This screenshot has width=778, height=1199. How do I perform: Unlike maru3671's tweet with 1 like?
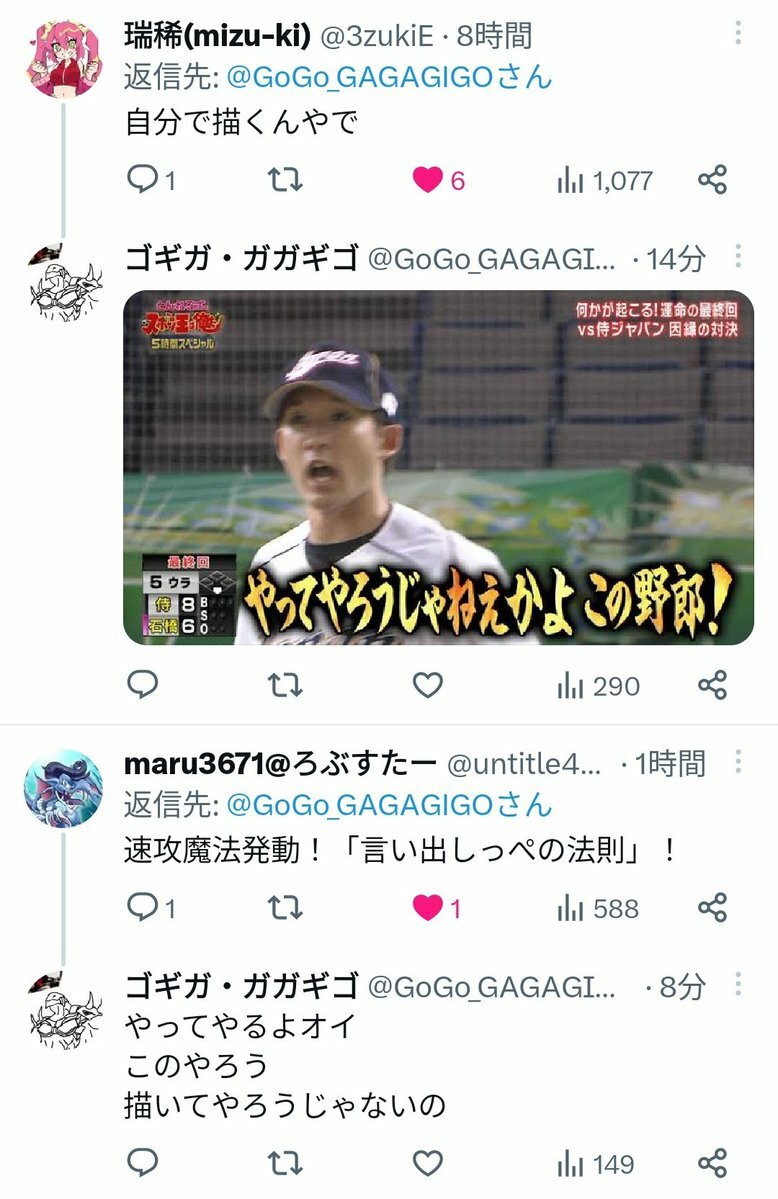click(x=428, y=908)
